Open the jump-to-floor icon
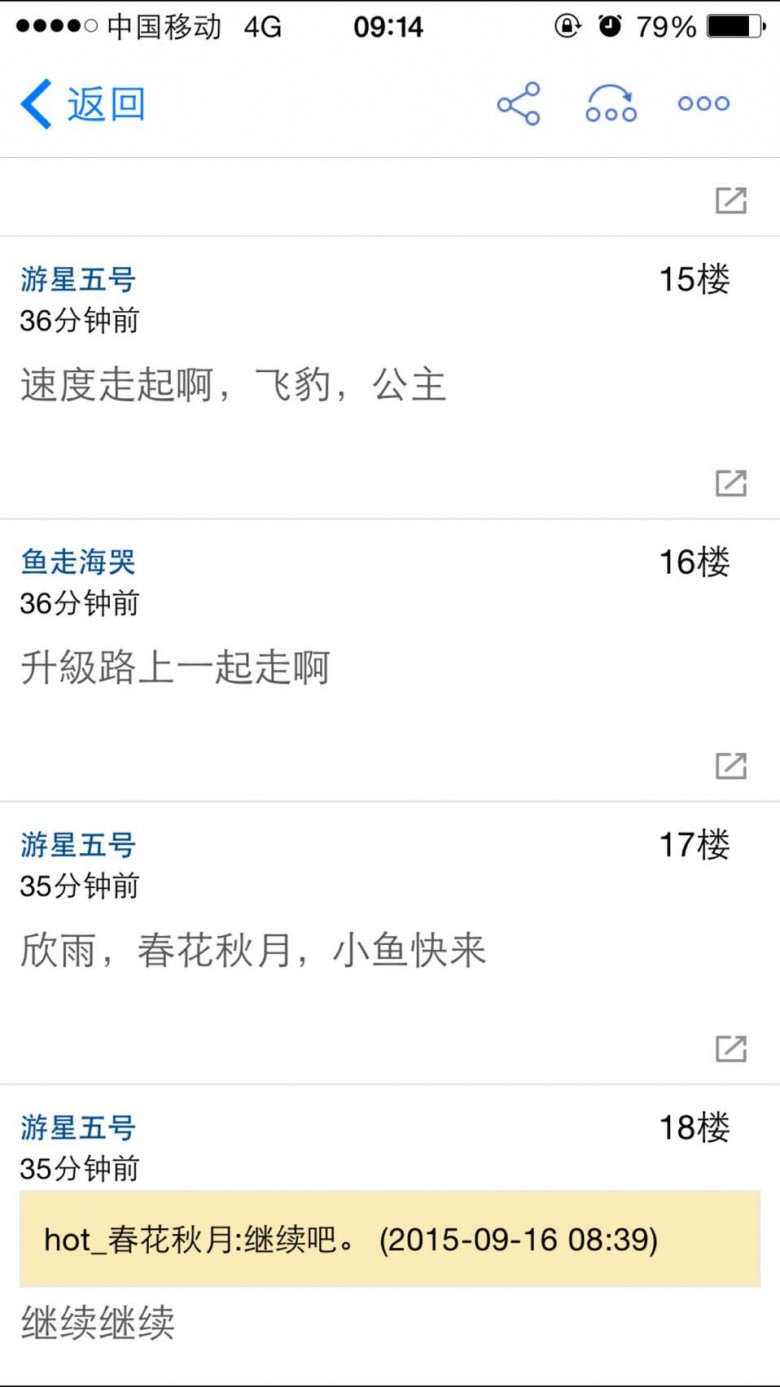Viewport: 780px width, 1387px height. coord(611,104)
